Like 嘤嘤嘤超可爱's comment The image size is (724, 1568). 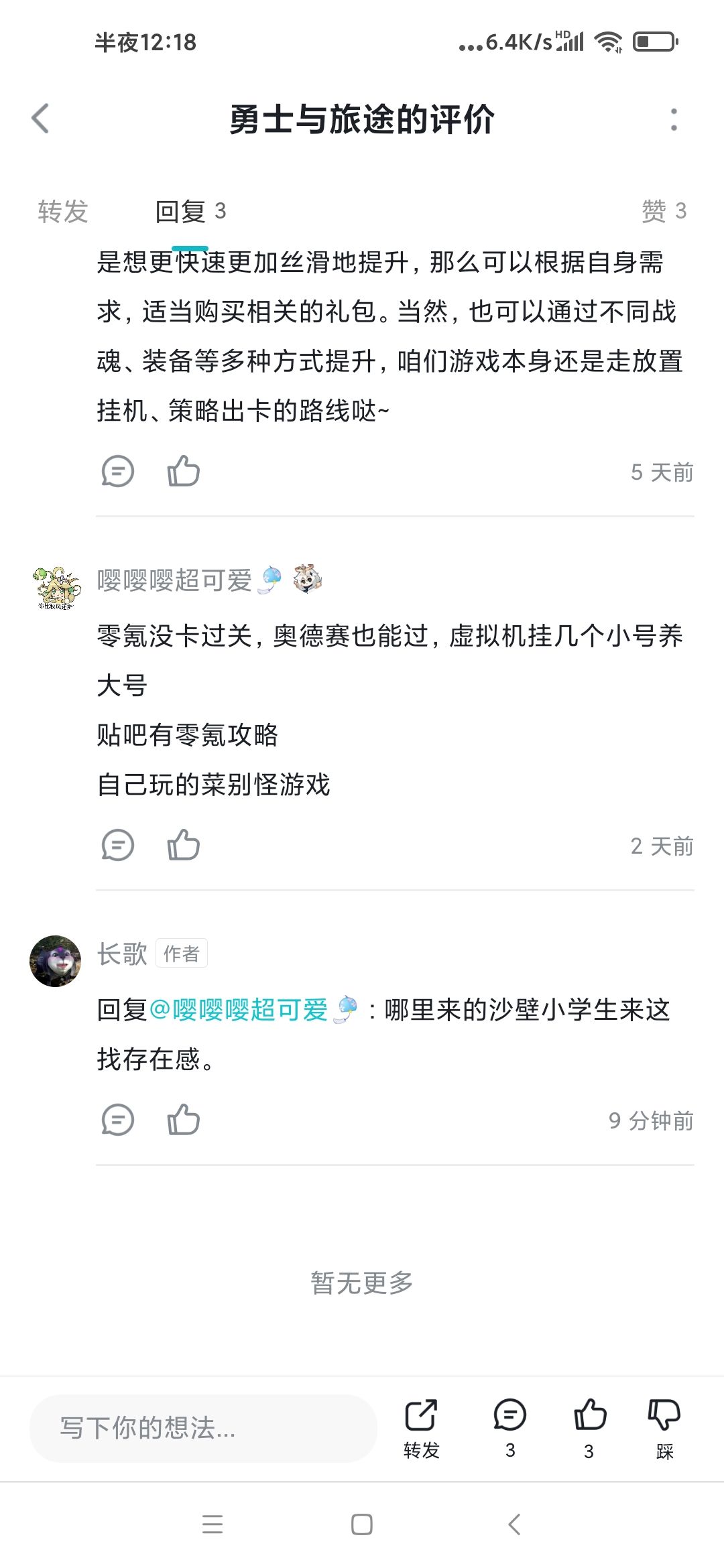coord(183,844)
